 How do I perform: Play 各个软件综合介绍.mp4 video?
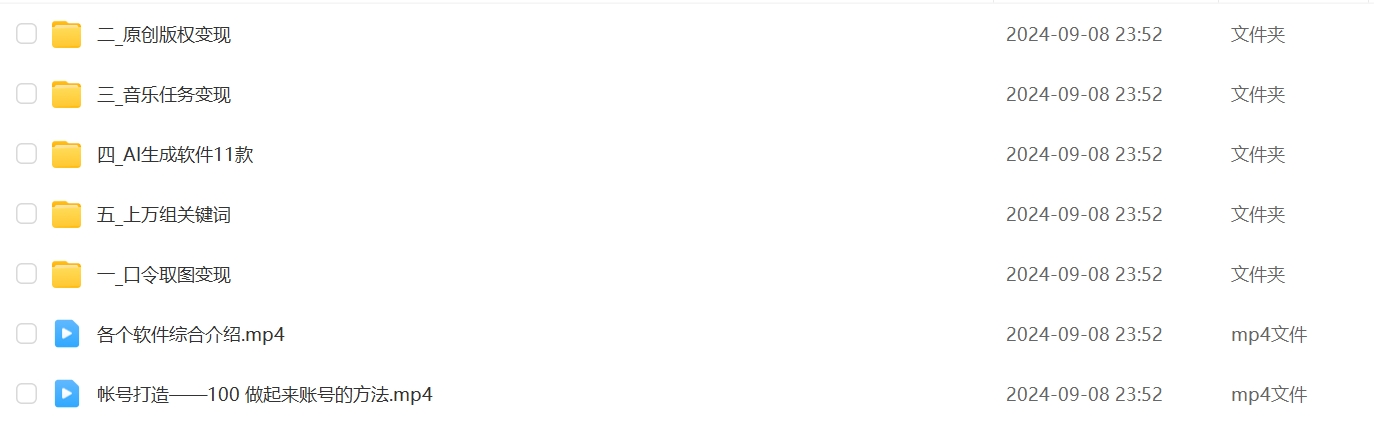pos(191,335)
